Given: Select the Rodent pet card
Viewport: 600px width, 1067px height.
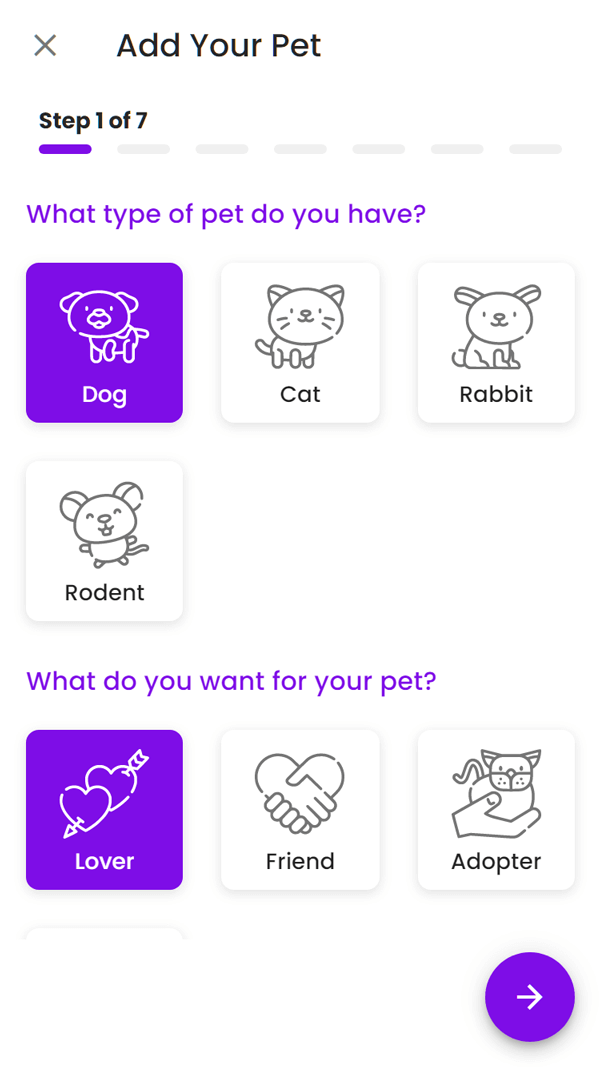Looking at the screenshot, I should pyautogui.click(x=104, y=541).
